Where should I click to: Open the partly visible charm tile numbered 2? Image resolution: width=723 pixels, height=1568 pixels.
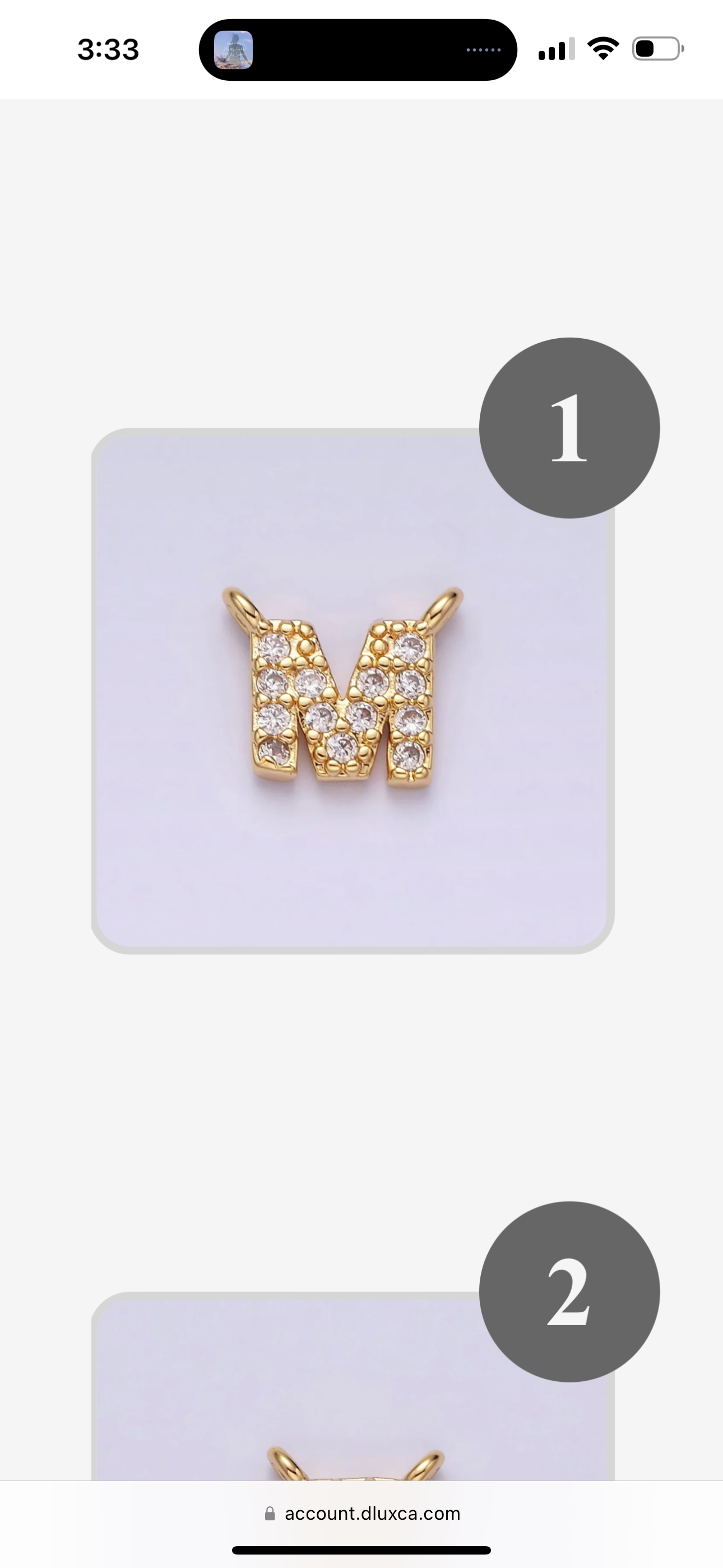click(x=353, y=1385)
